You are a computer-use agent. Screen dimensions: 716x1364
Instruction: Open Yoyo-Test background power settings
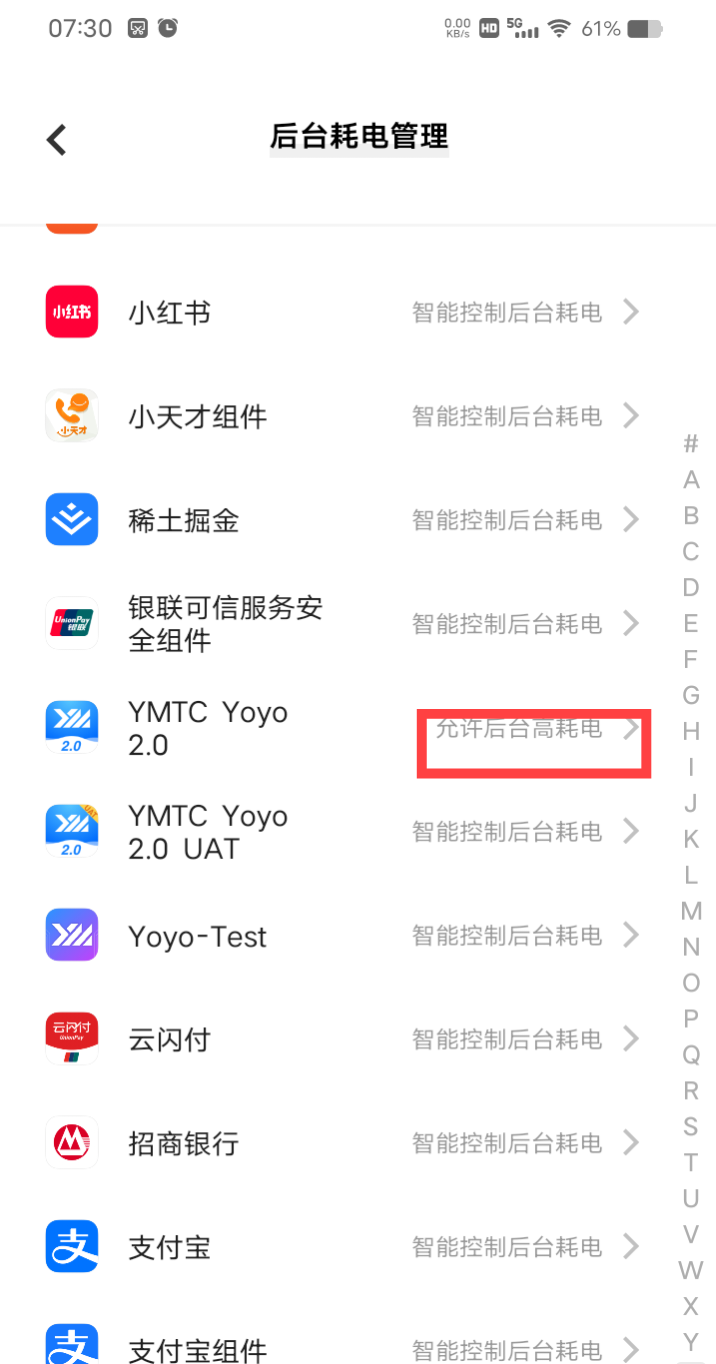click(340, 936)
